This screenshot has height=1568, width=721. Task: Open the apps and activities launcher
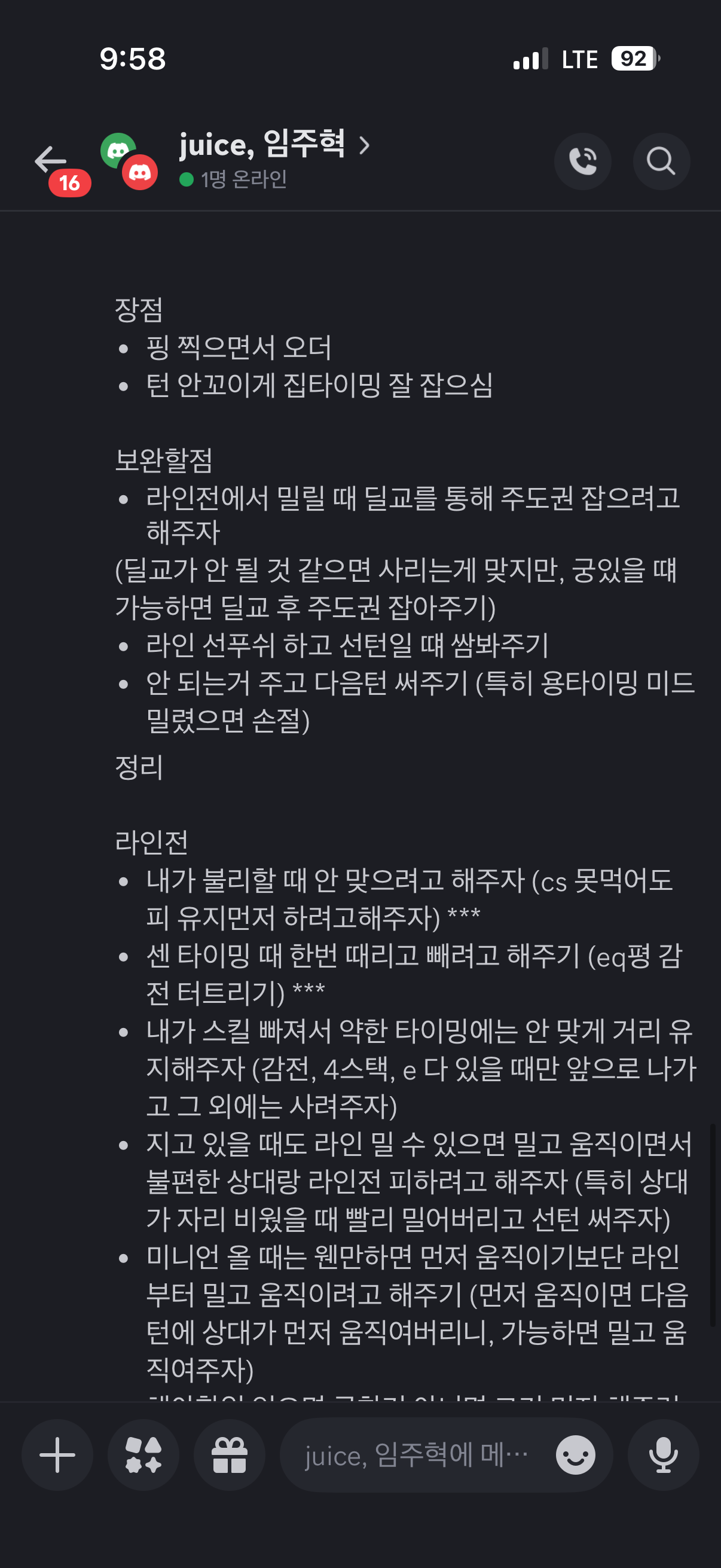tap(143, 1455)
